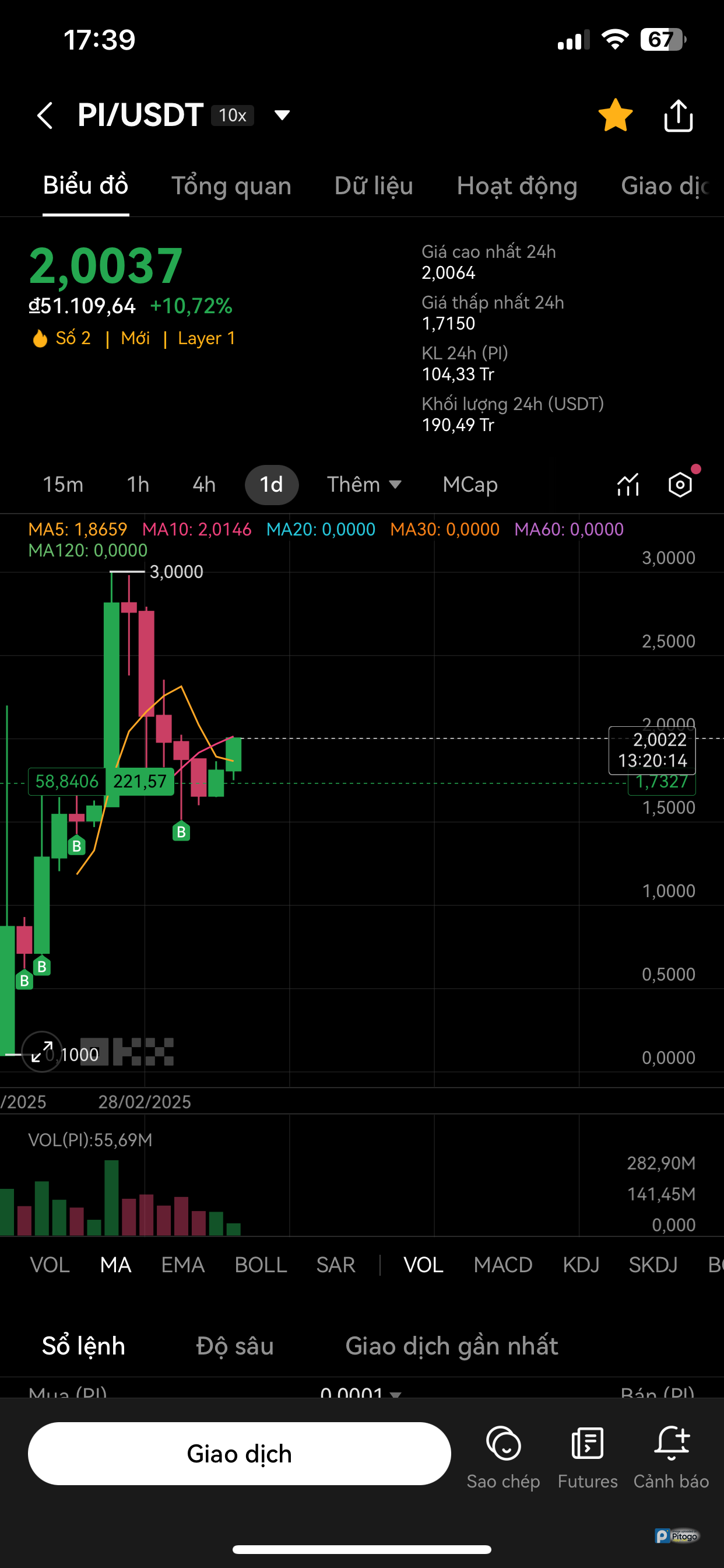Select the 1h chart interval
The width and height of the screenshot is (724, 1568).
(138, 485)
